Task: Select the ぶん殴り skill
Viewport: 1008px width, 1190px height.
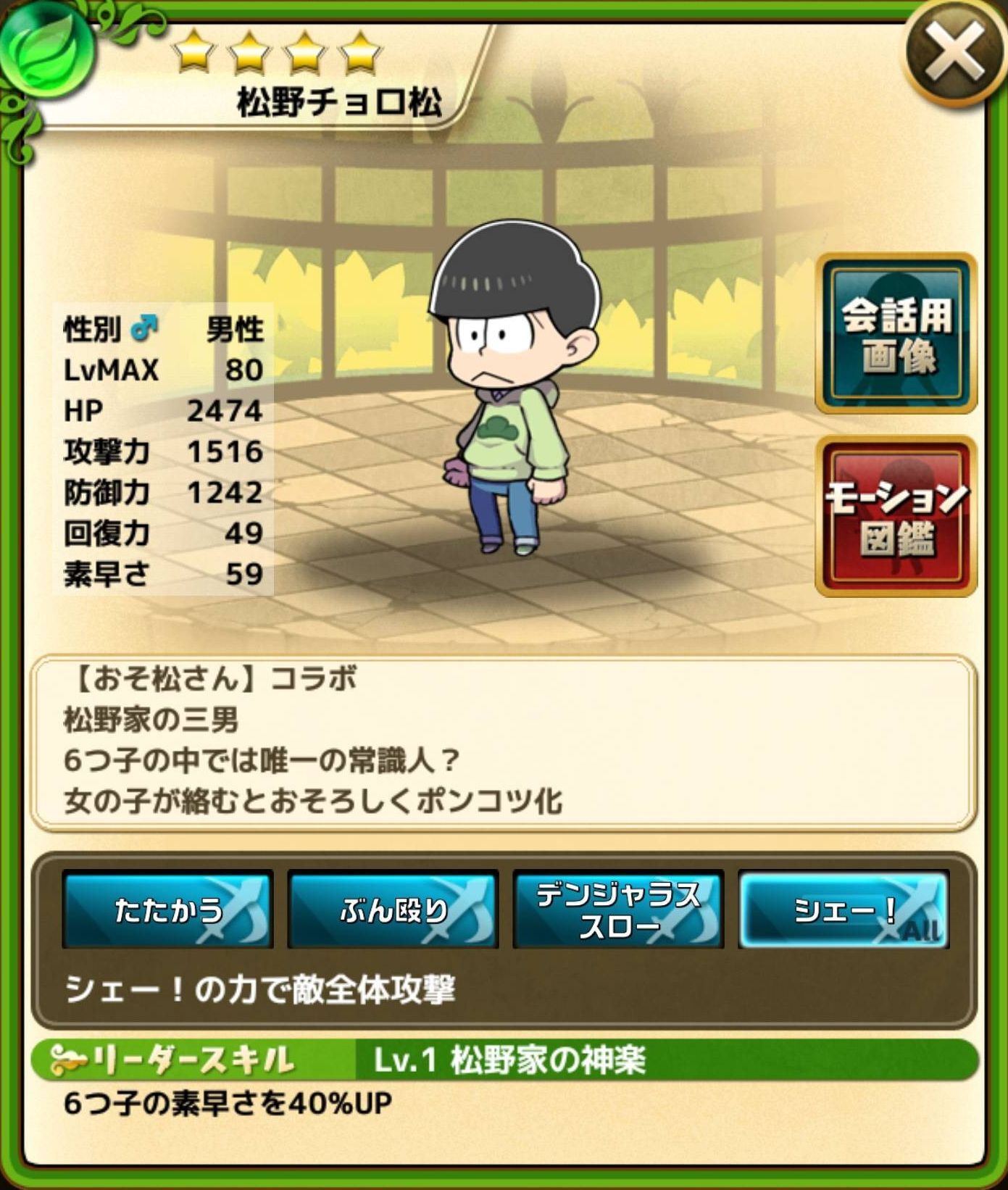Action: coord(393,909)
